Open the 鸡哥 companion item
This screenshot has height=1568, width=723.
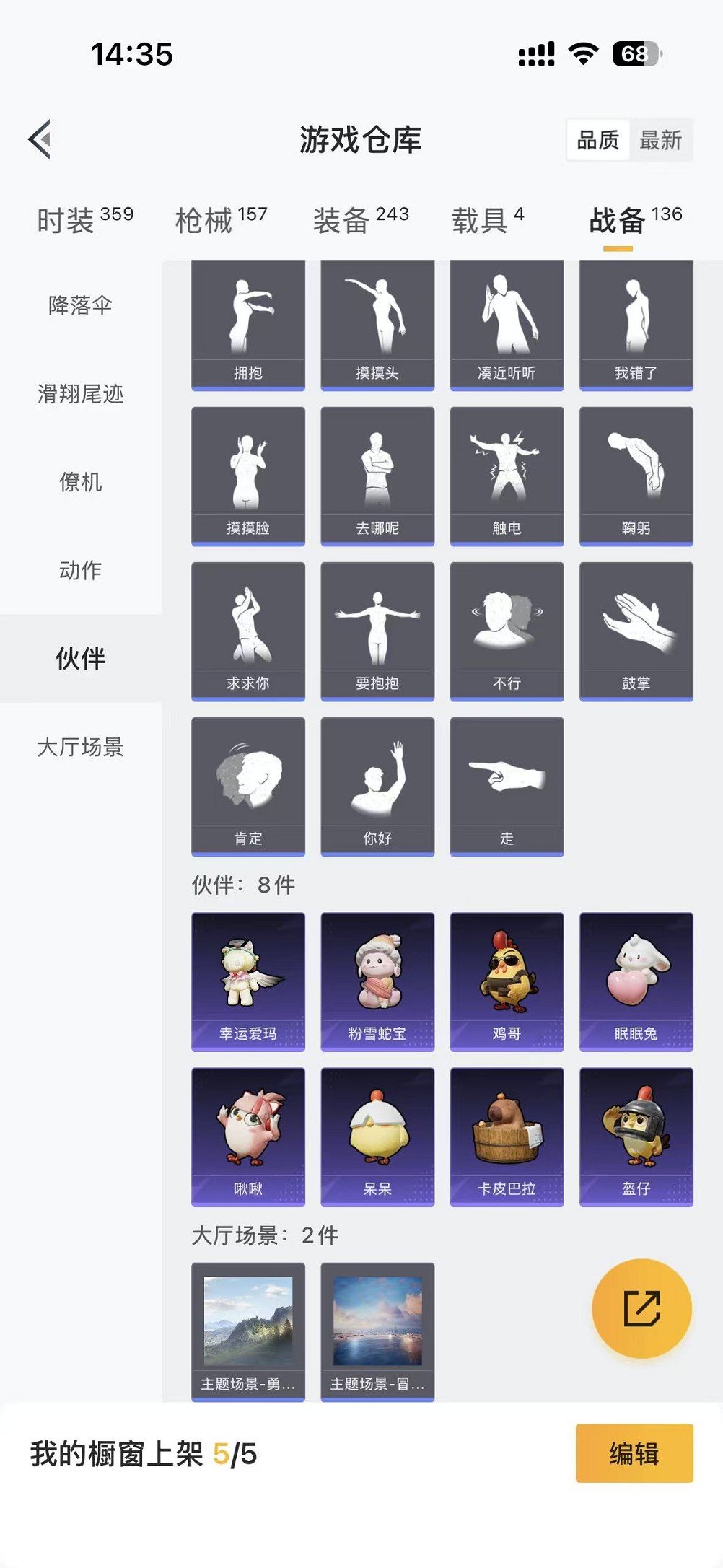click(507, 981)
